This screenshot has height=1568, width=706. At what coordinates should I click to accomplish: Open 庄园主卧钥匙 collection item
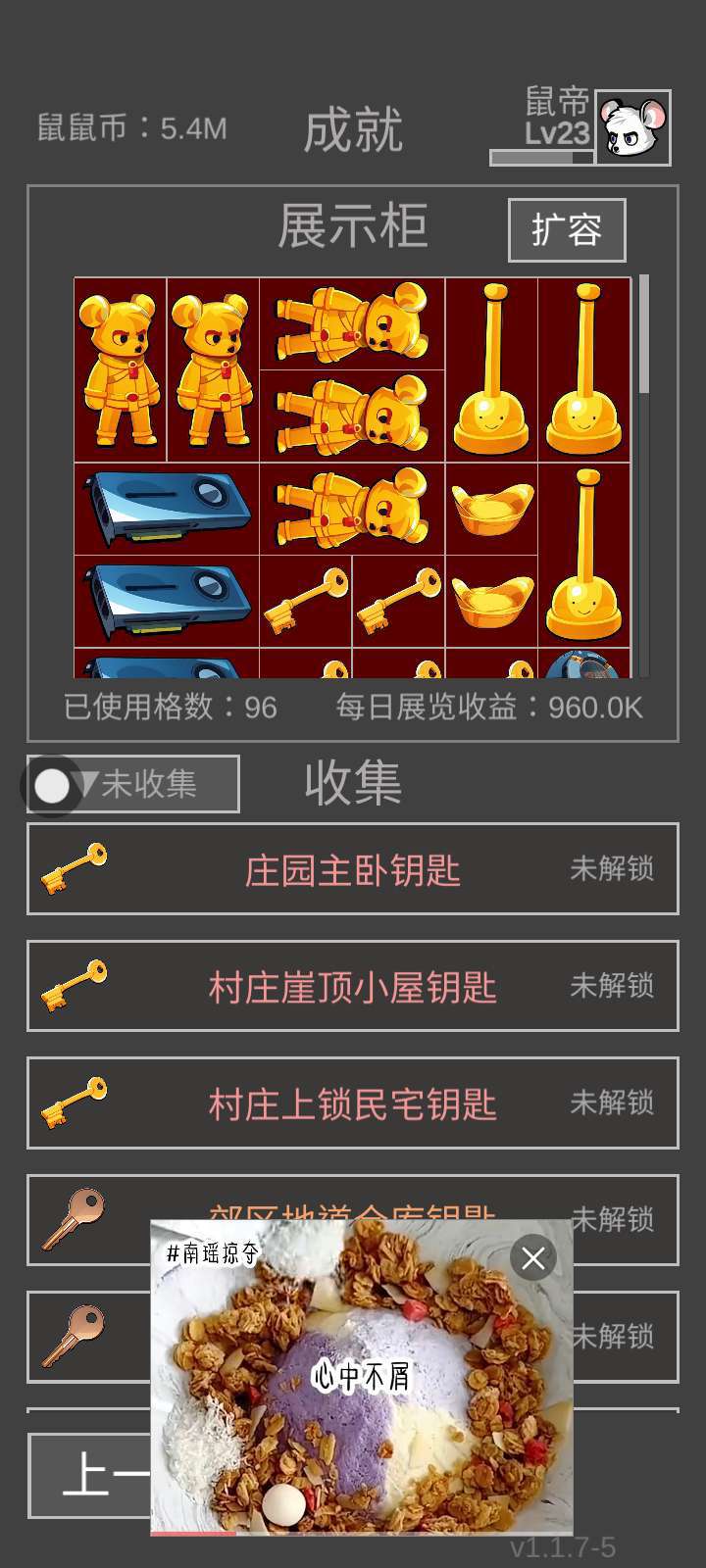click(352, 869)
